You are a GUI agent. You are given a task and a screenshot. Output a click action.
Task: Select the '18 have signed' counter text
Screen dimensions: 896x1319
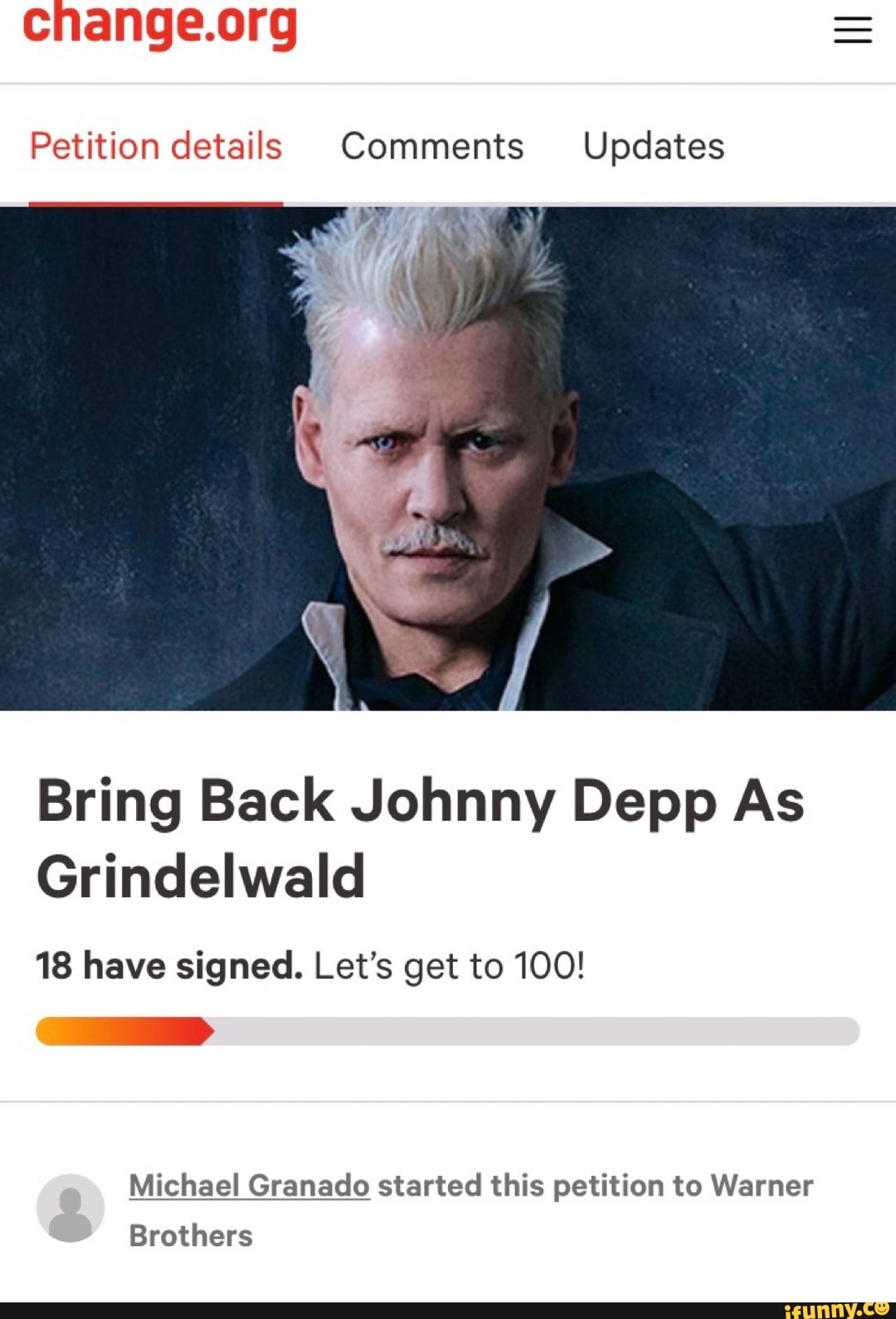point(166,964)
